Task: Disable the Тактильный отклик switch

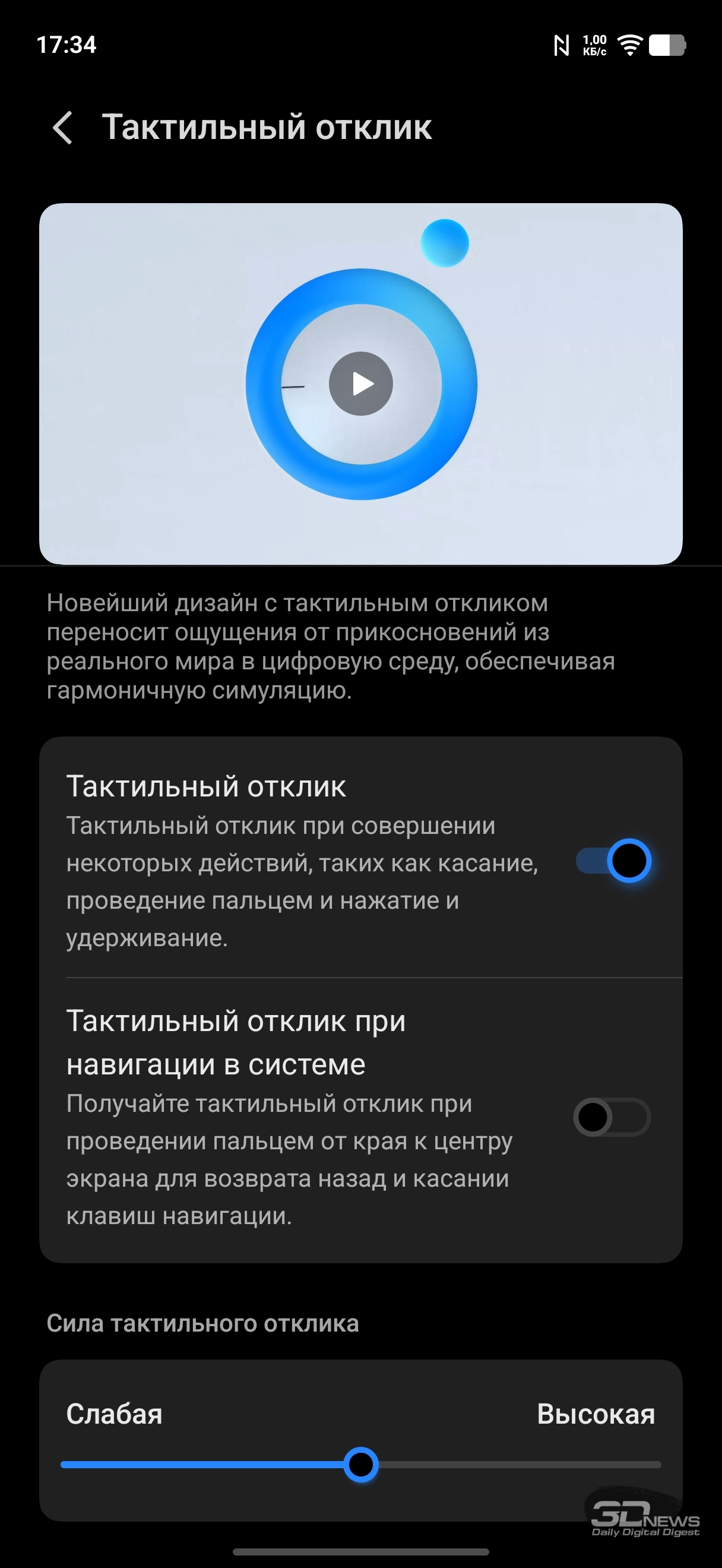Action: pos(613,861)
